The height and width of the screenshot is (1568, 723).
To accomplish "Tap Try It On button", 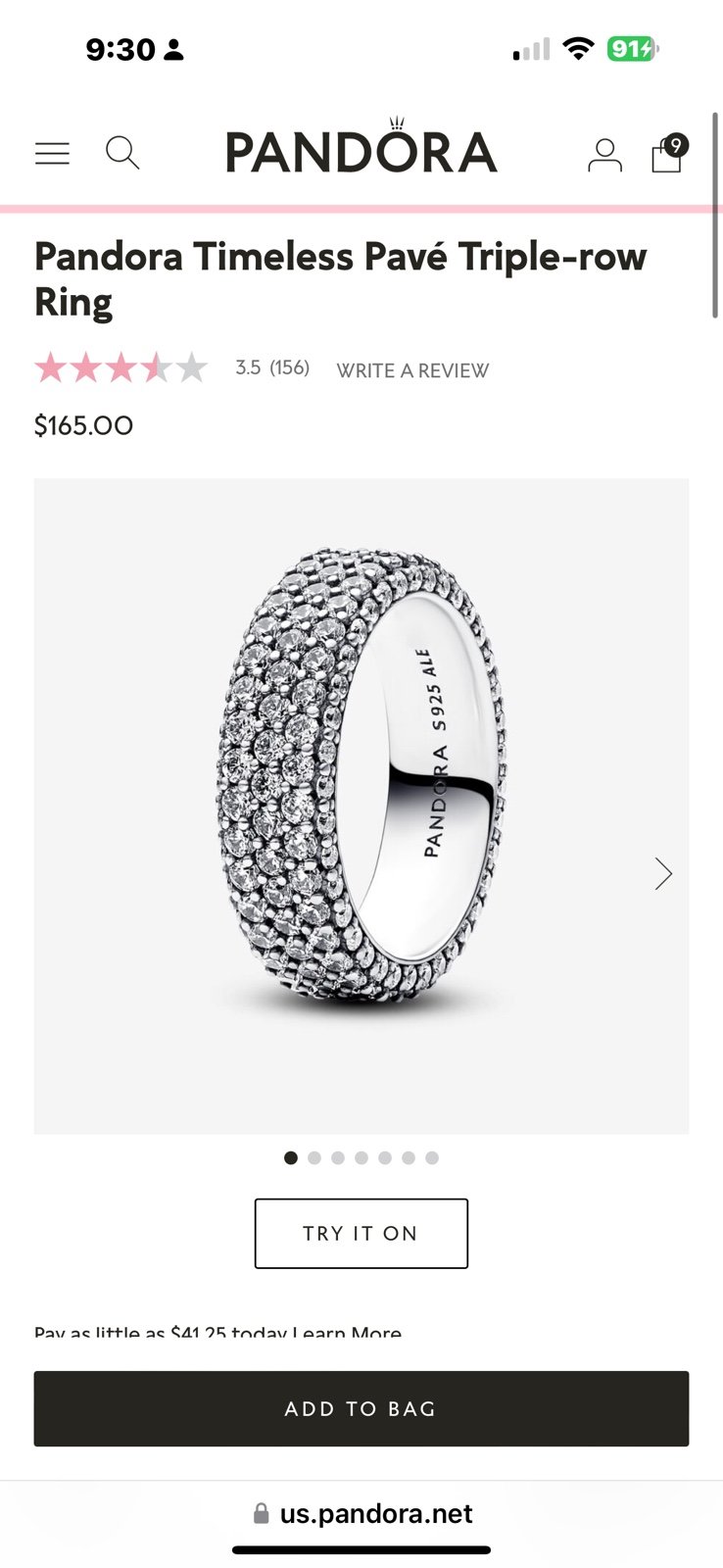I will point(361,1233).
